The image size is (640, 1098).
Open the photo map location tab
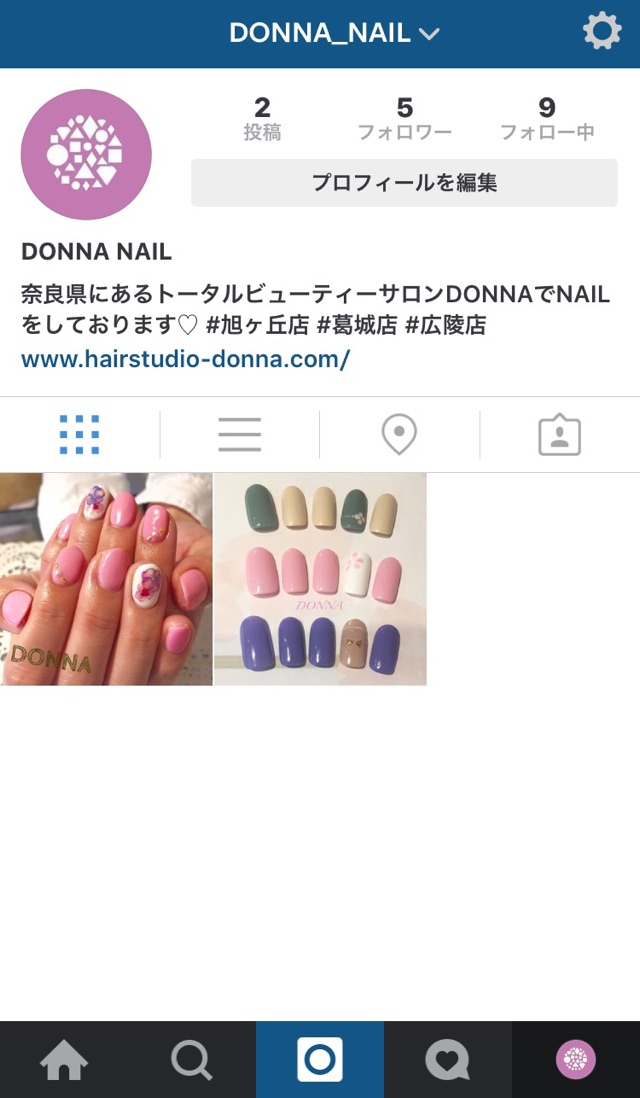399,435
